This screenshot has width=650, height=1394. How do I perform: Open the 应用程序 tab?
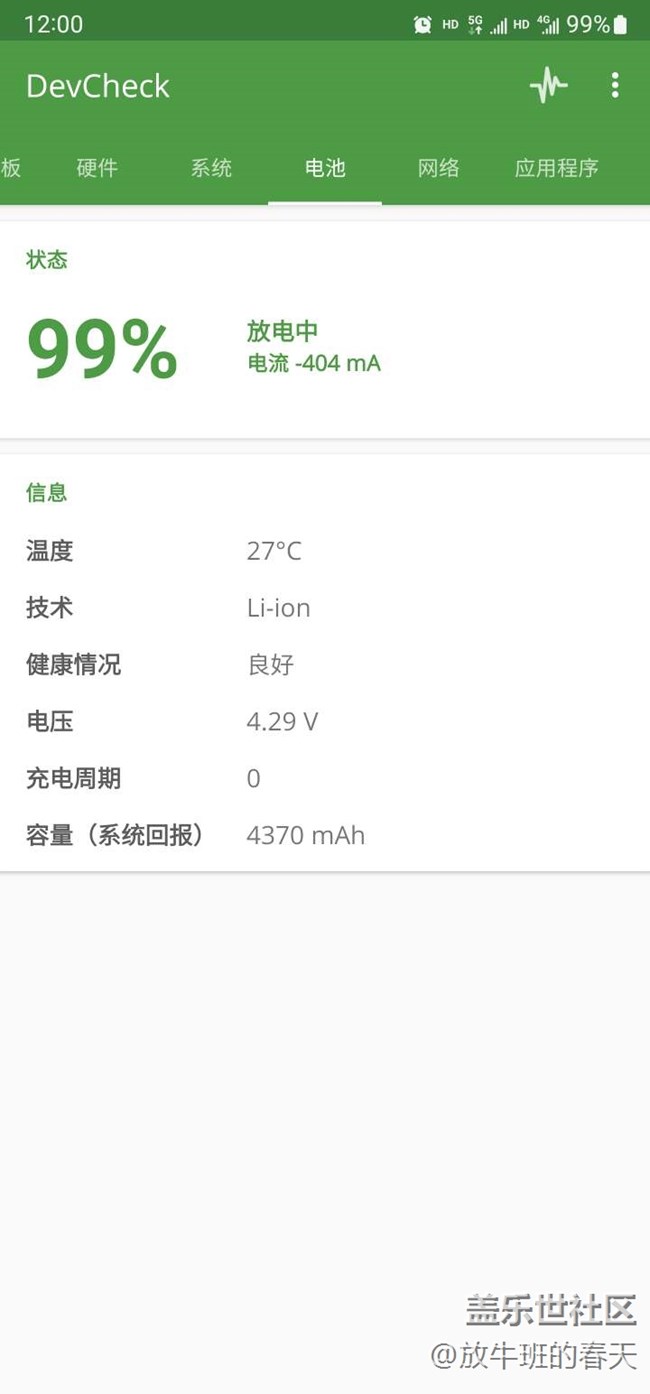(556, 168)
